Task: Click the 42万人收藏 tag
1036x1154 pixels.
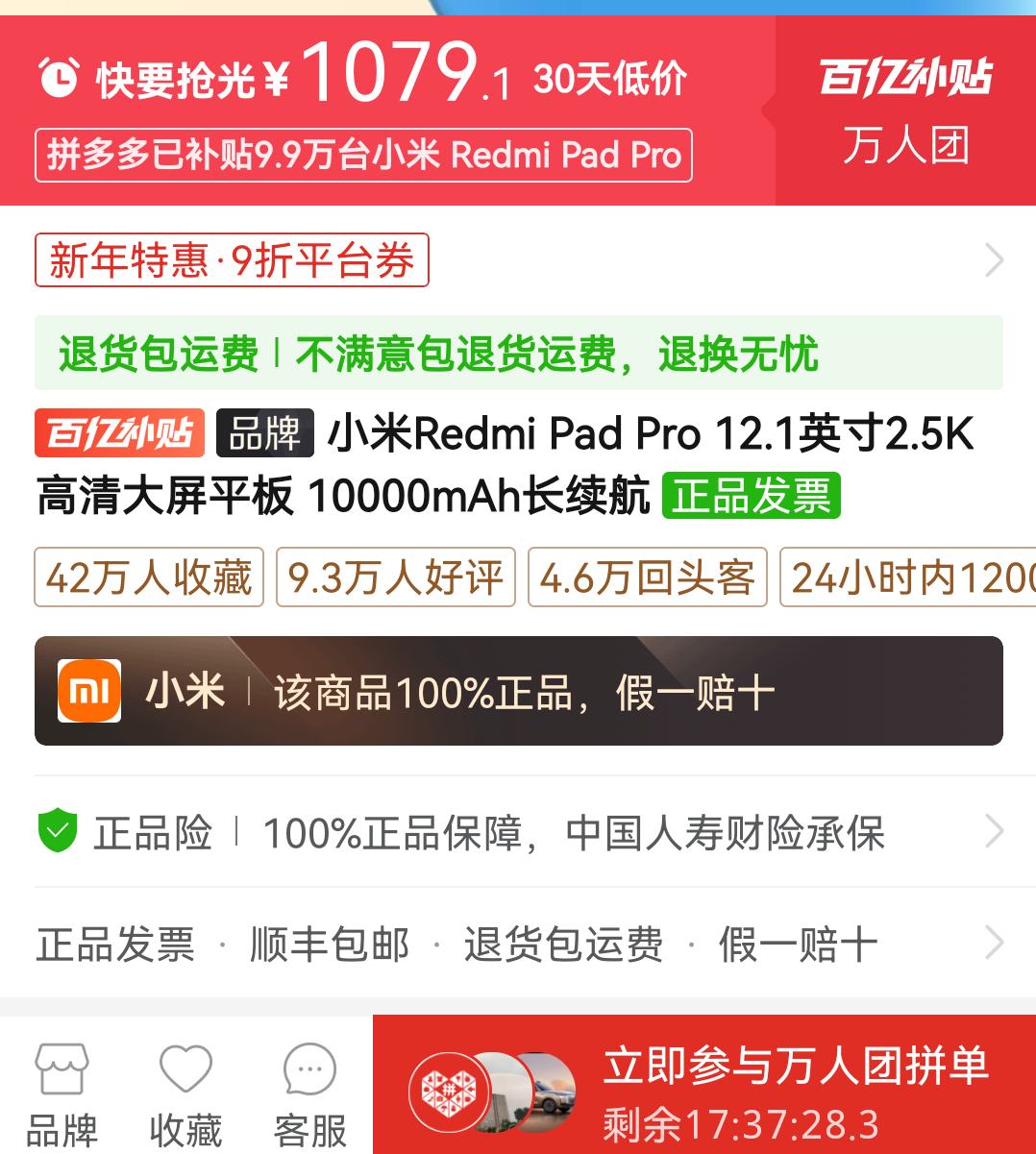Action: point(149,577)
